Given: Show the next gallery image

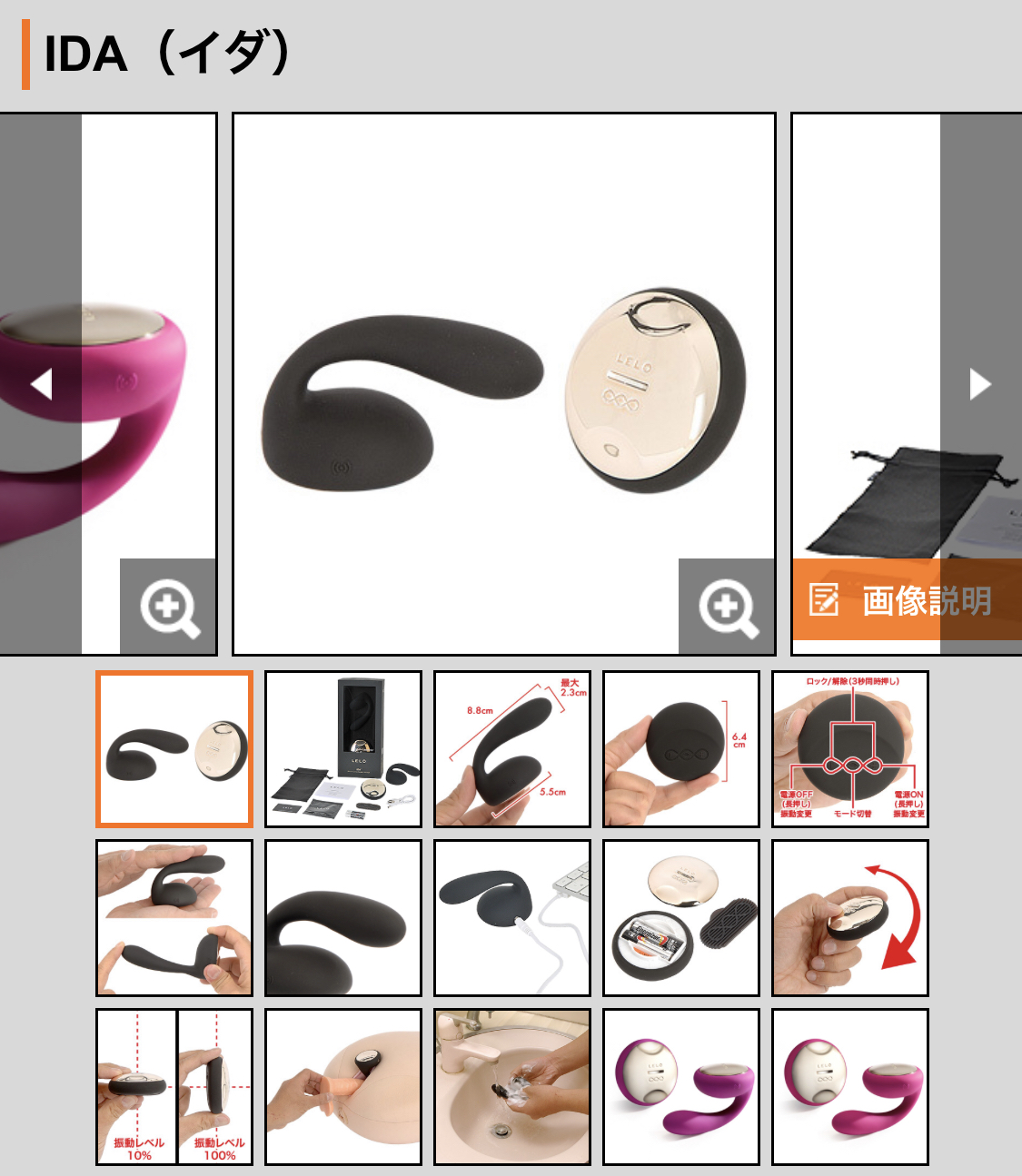Looking at the screenshot, I should tap(980, 384).
